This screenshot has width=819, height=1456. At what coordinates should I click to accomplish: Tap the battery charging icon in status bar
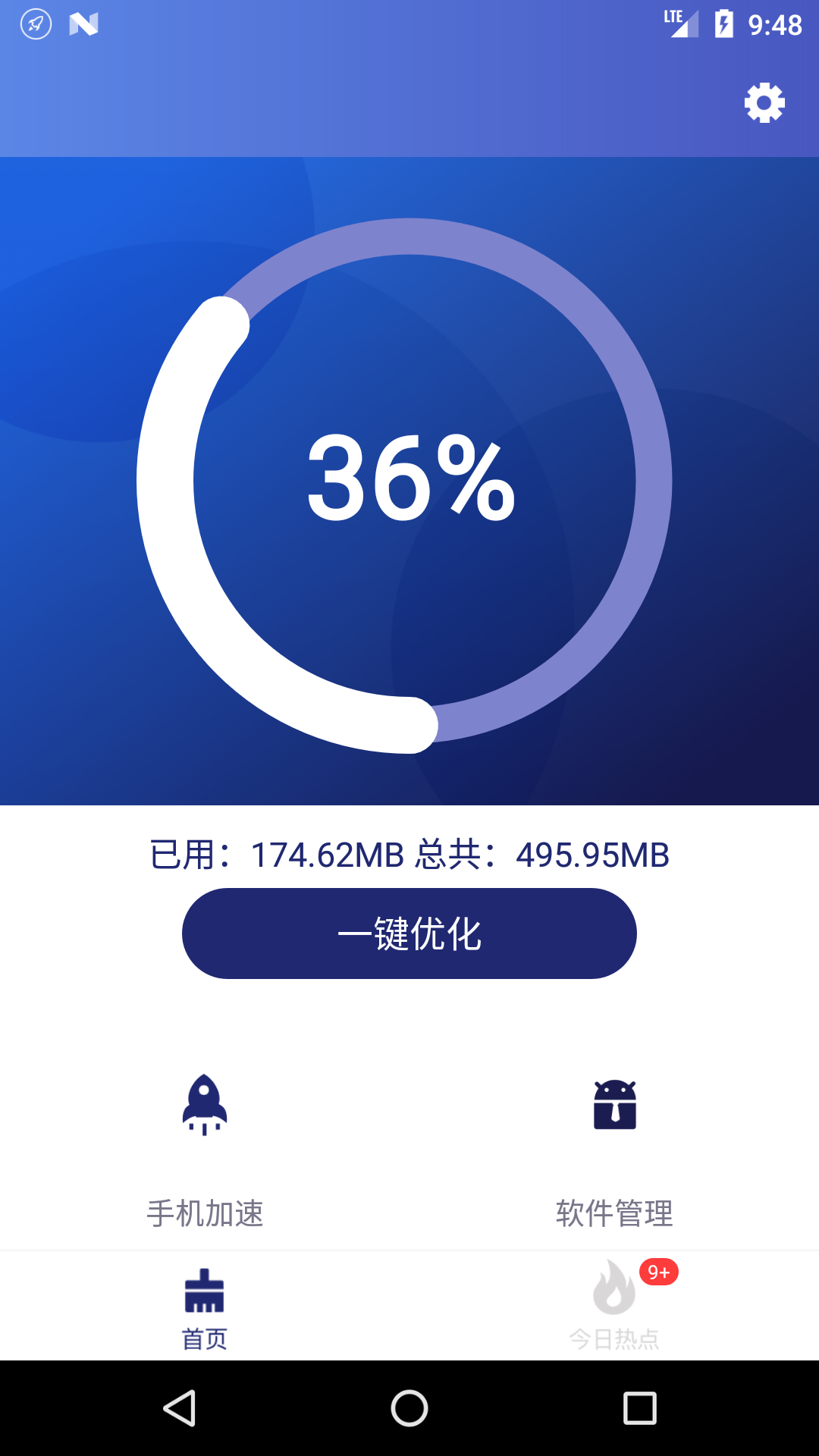pyautogui.click(x=722, y=24)
